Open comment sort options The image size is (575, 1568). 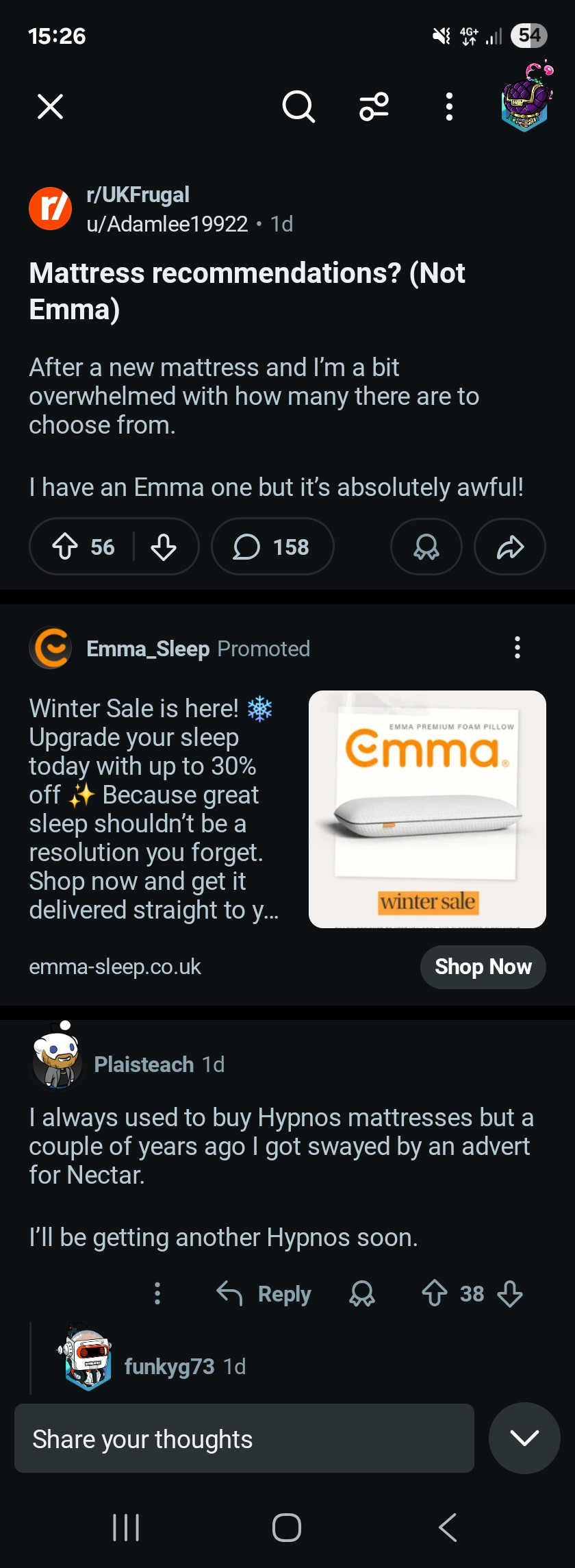pos(374,107)
